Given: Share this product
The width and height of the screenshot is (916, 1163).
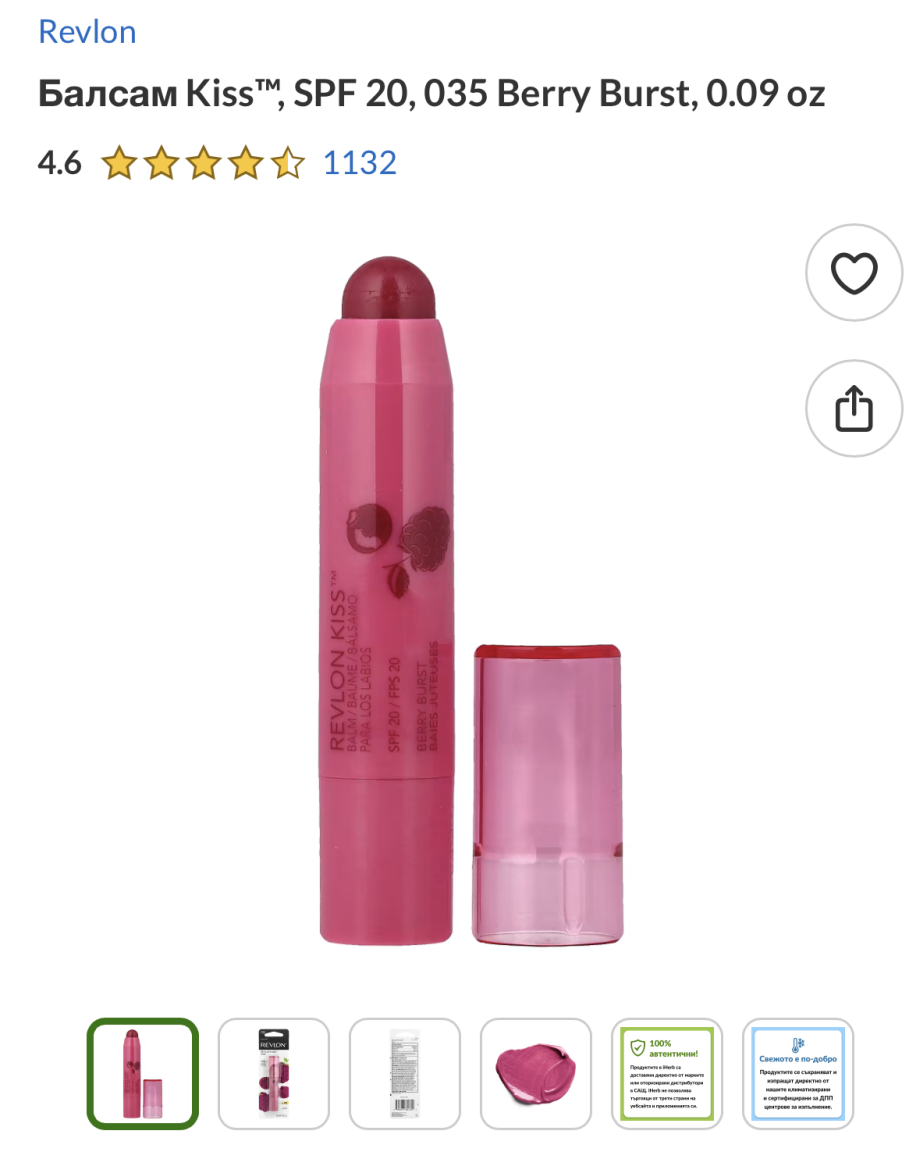Looking at the screenshot, I should click(x=854, y=408).
